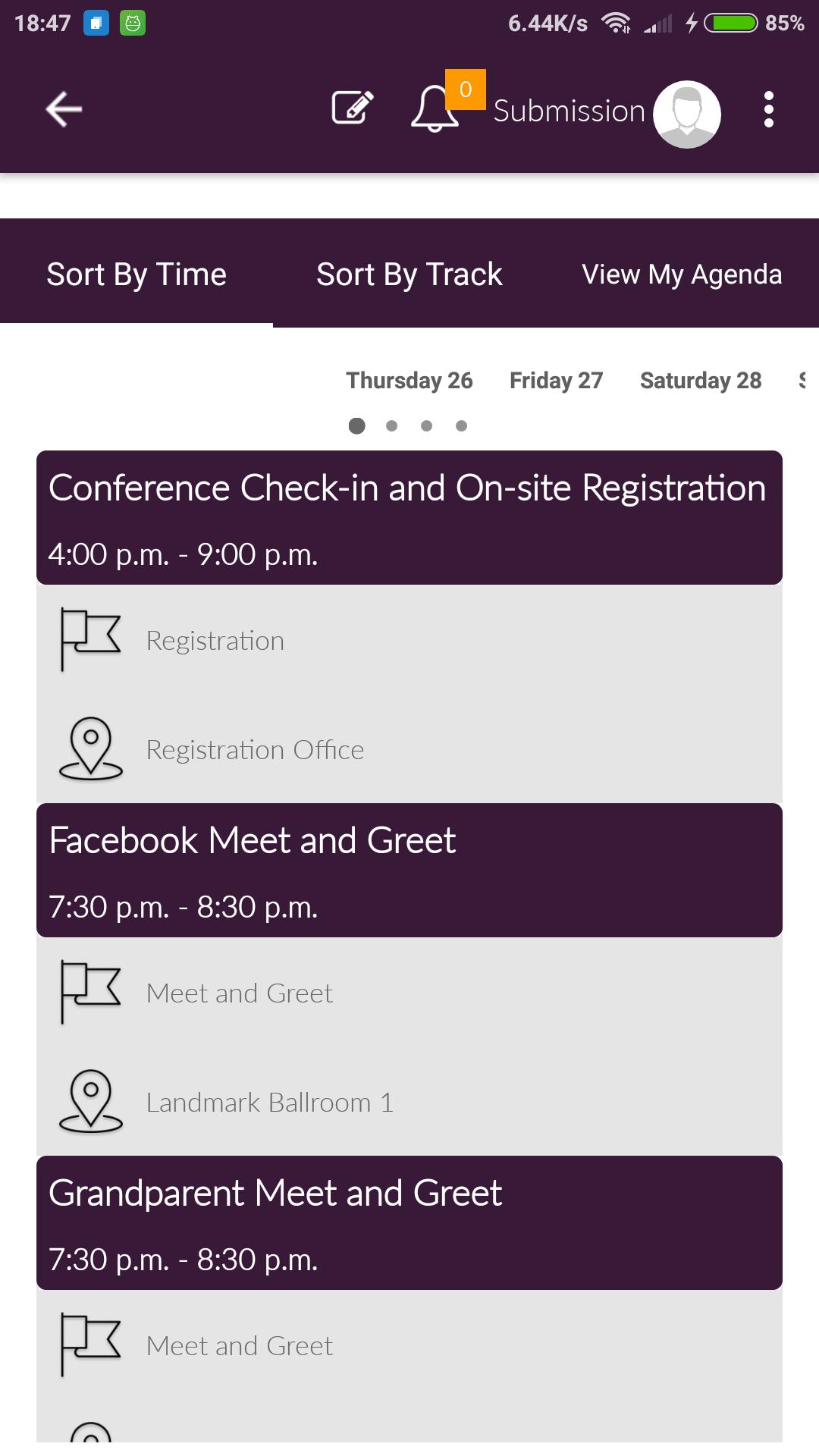Switch to the Sort By Track tab
This screenshot has height=1456, width=819.
(x=409, y=274)
